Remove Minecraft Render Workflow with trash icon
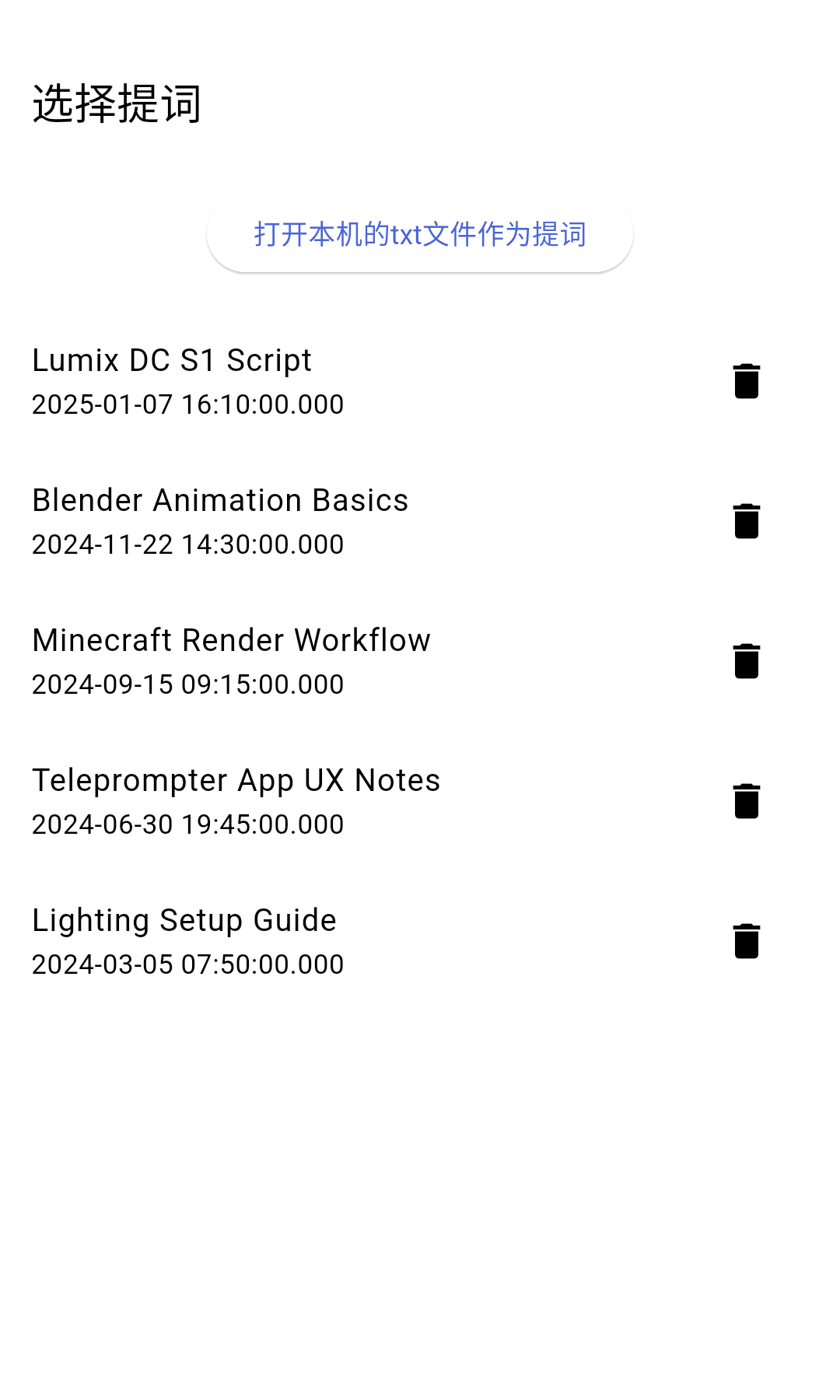Image resolution: width=840 pixels, height=1400 pixels. click(746, 661)
